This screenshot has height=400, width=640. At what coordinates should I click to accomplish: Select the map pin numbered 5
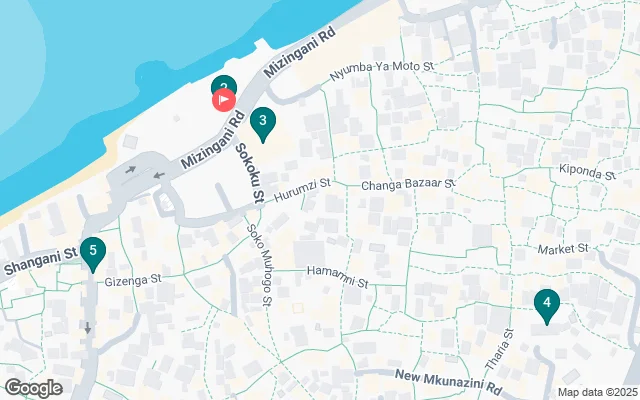[93, 254]
